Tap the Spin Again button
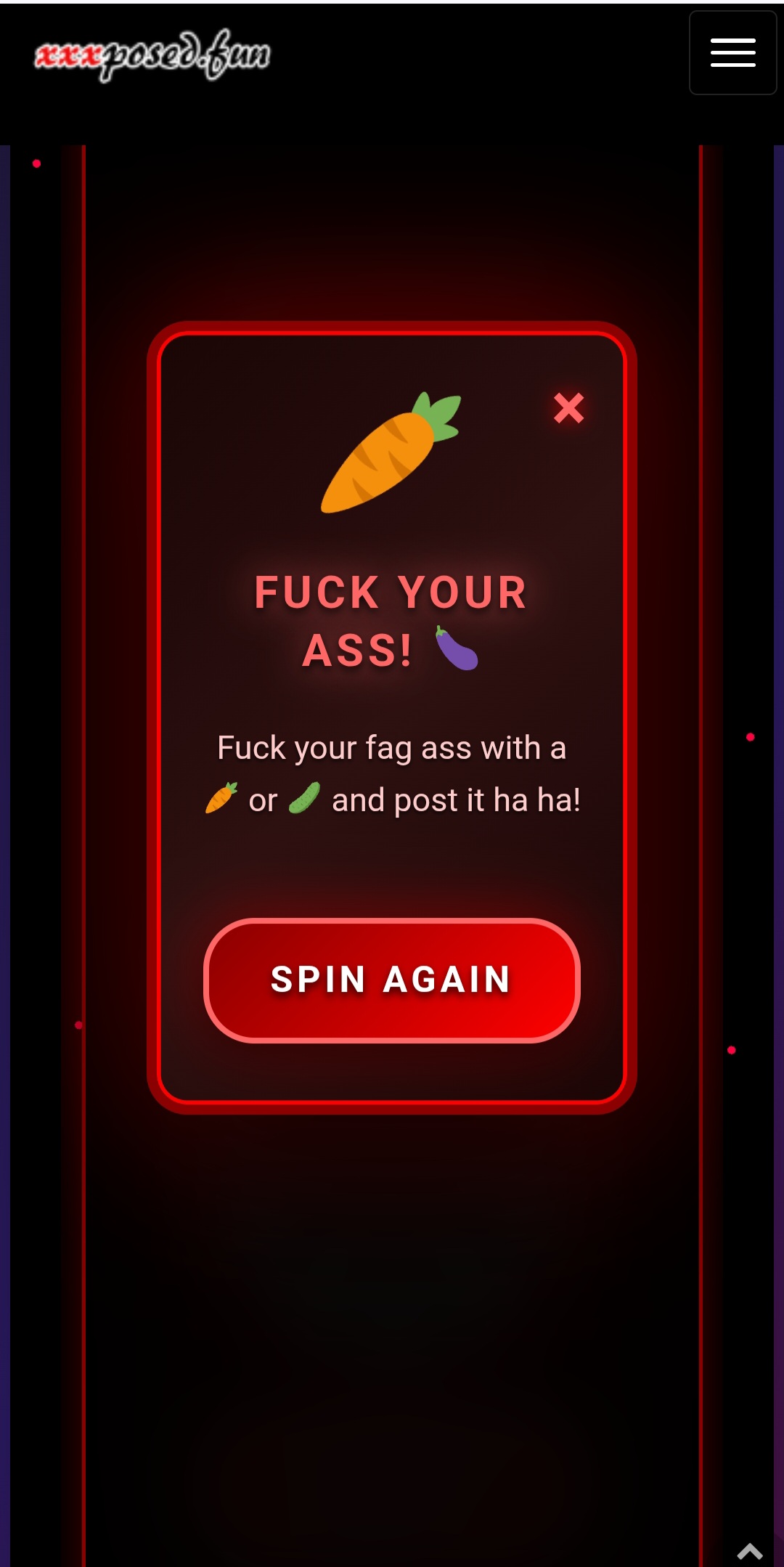The height and width of the screenshot is (1567, 784). pyautogui.click(x=392, y=980)
